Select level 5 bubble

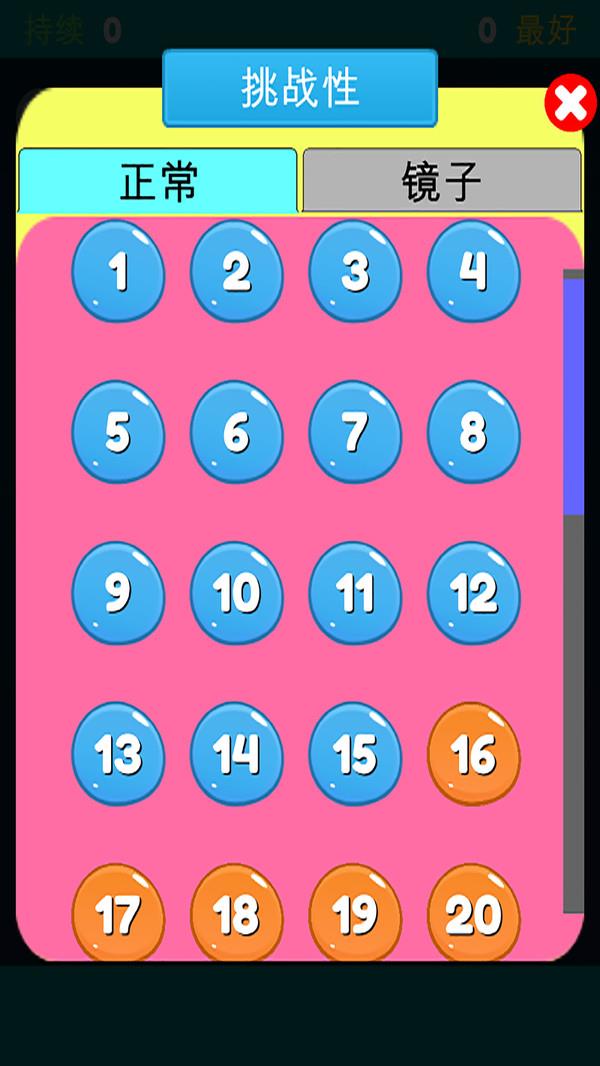tap(118, 432)
